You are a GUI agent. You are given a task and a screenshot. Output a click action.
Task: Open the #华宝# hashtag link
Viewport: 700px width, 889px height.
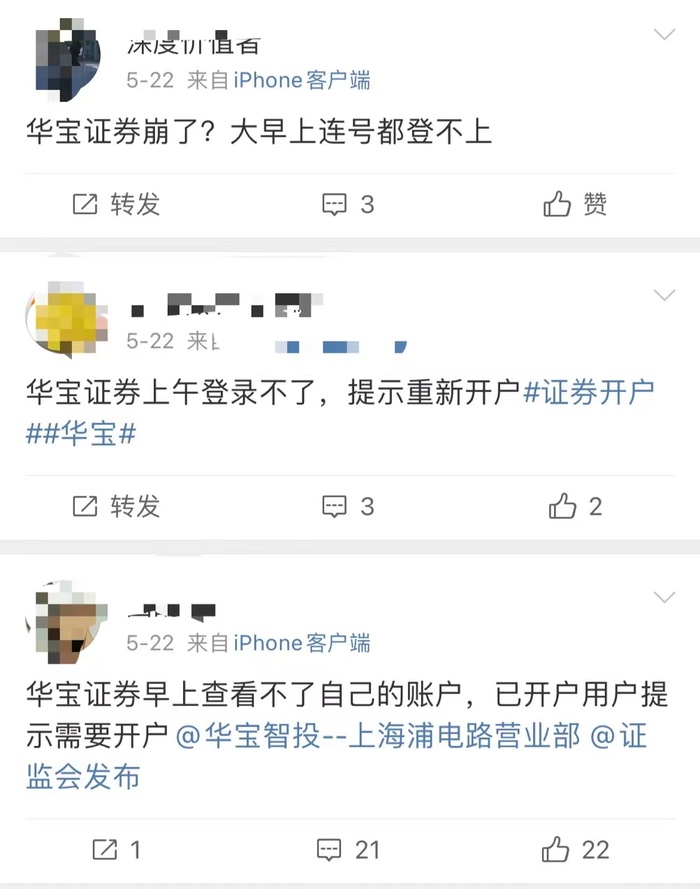point(89,434)
